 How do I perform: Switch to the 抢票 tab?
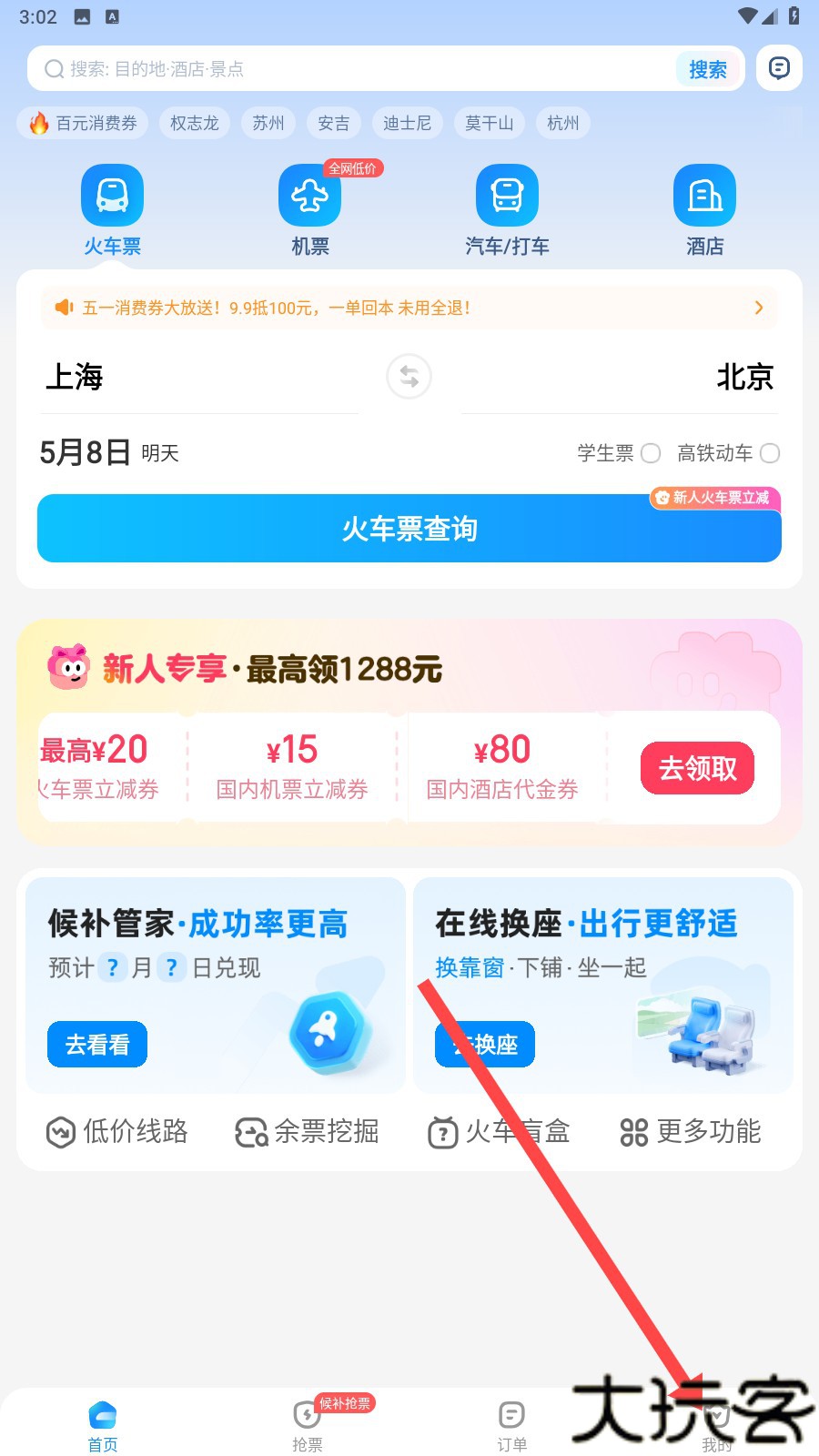[x=308, y=1425]
